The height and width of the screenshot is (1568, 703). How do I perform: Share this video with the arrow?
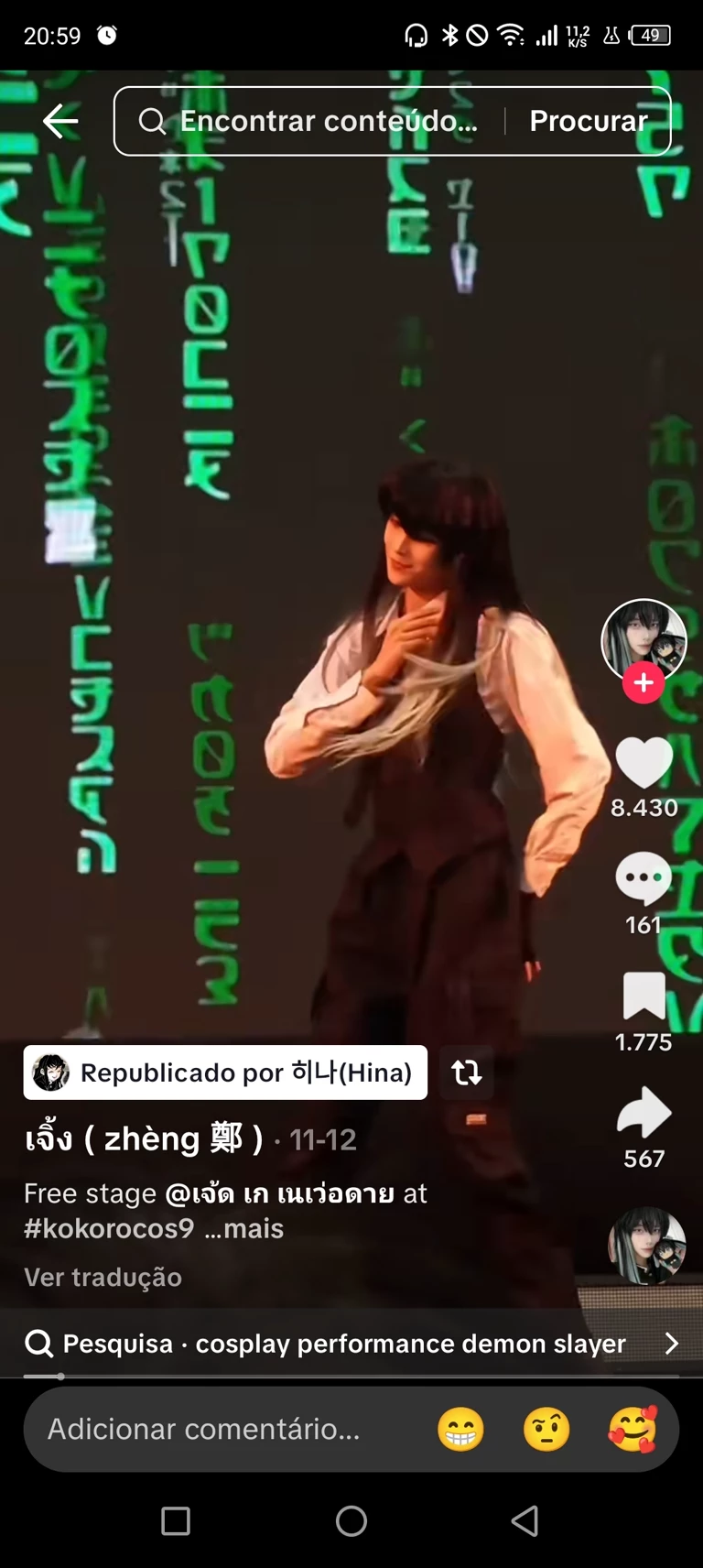644,1113
